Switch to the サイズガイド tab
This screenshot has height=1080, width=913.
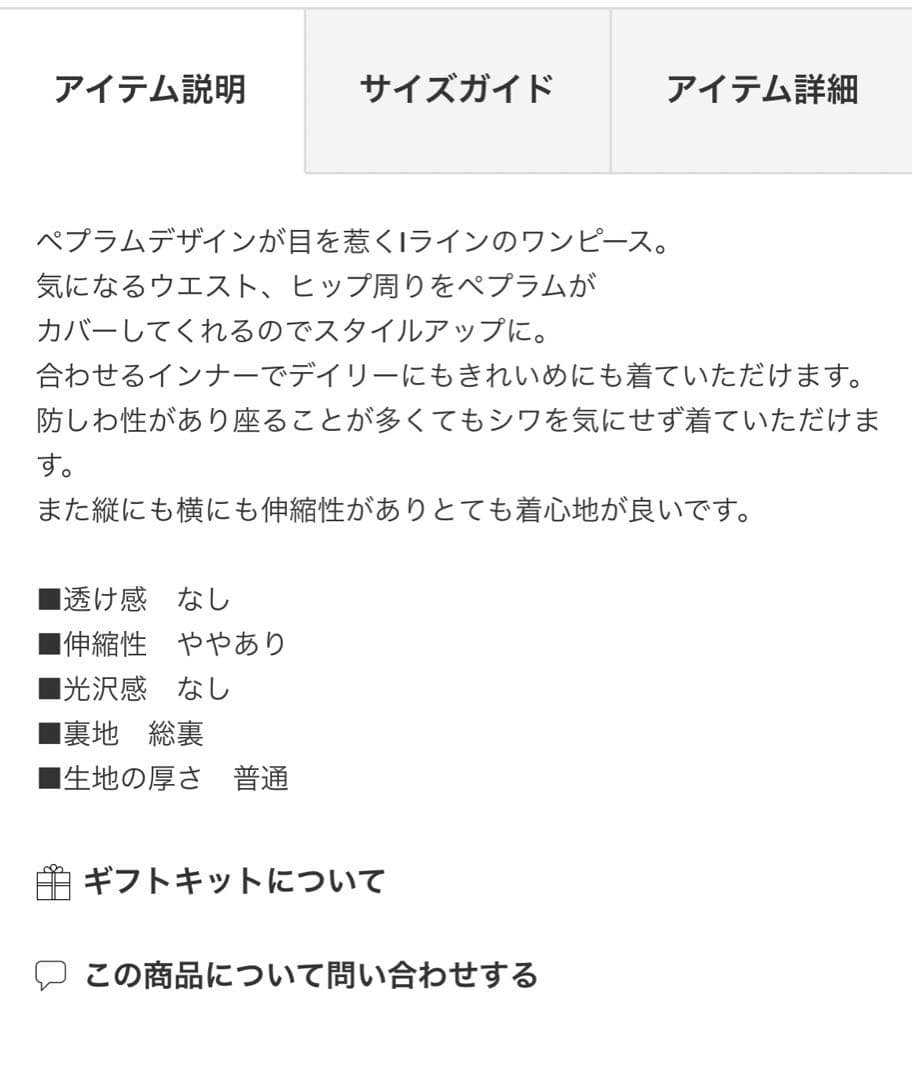tap(456, 88)
